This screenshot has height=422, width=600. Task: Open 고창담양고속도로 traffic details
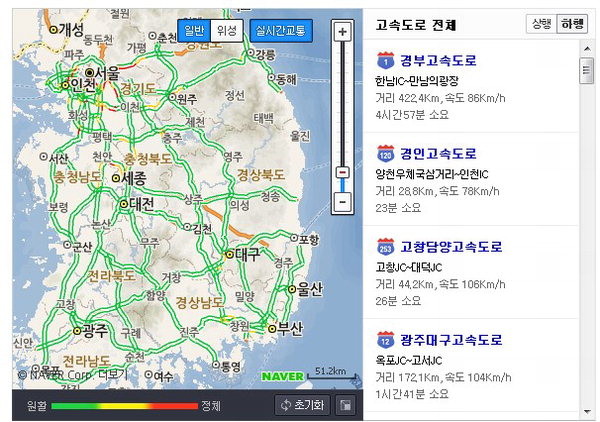pos(450,246)
